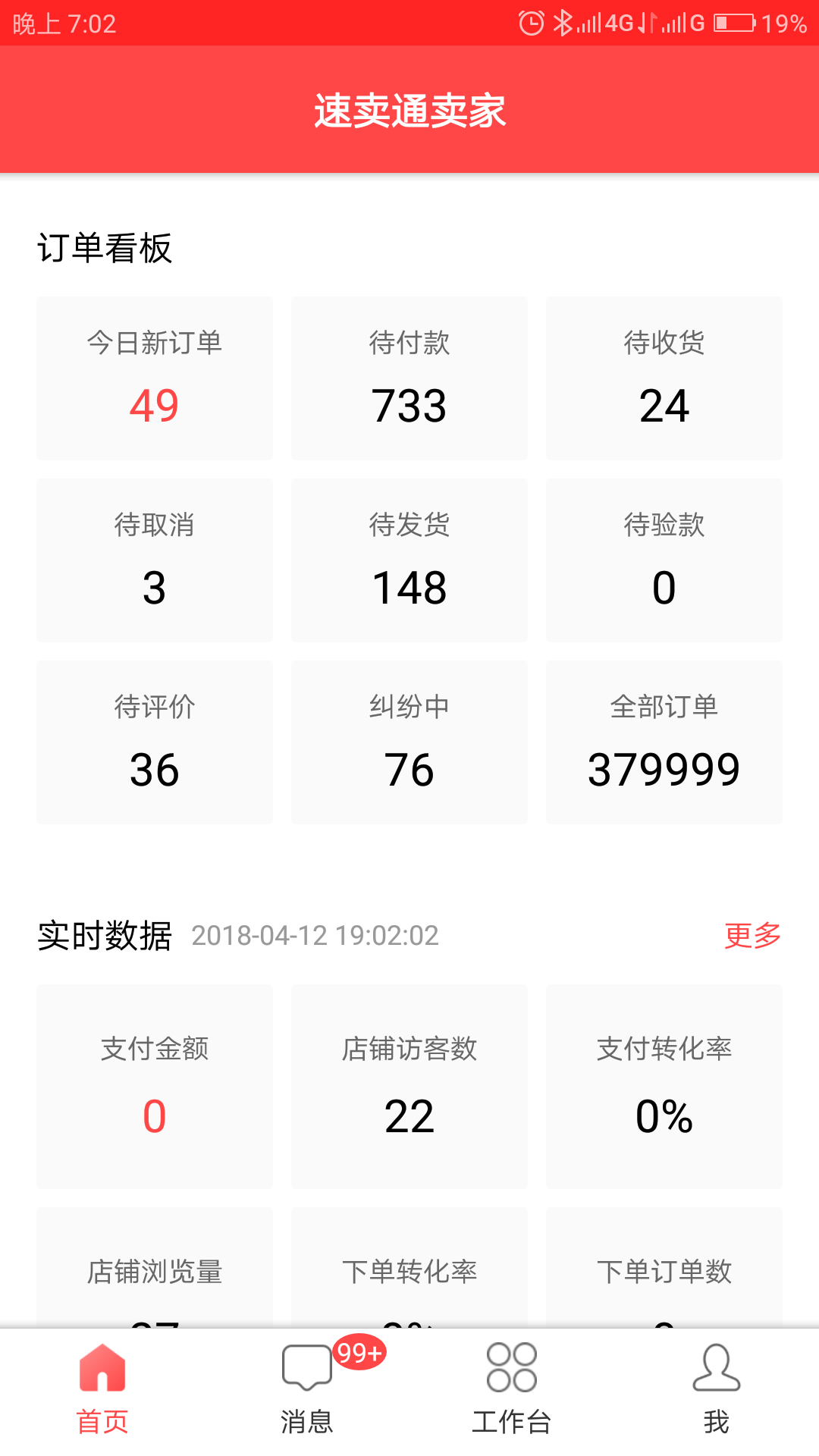The width and height of the screenshot is (819, 1456).
Task: Open the 待付款 pending payment card showing 733
Action: 409,378
